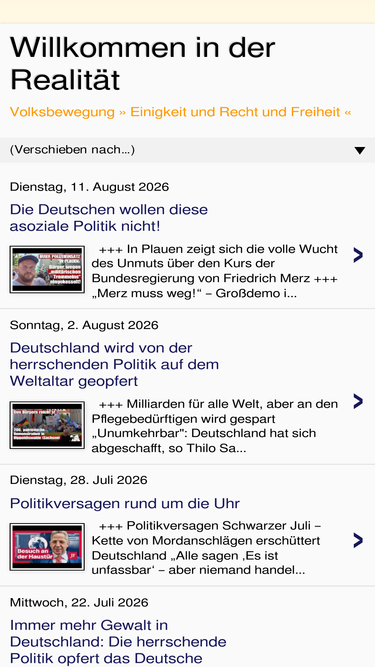
Task: Open article 'Deutschland wird von der herrschenden Politik'
Action: point(114,364)
